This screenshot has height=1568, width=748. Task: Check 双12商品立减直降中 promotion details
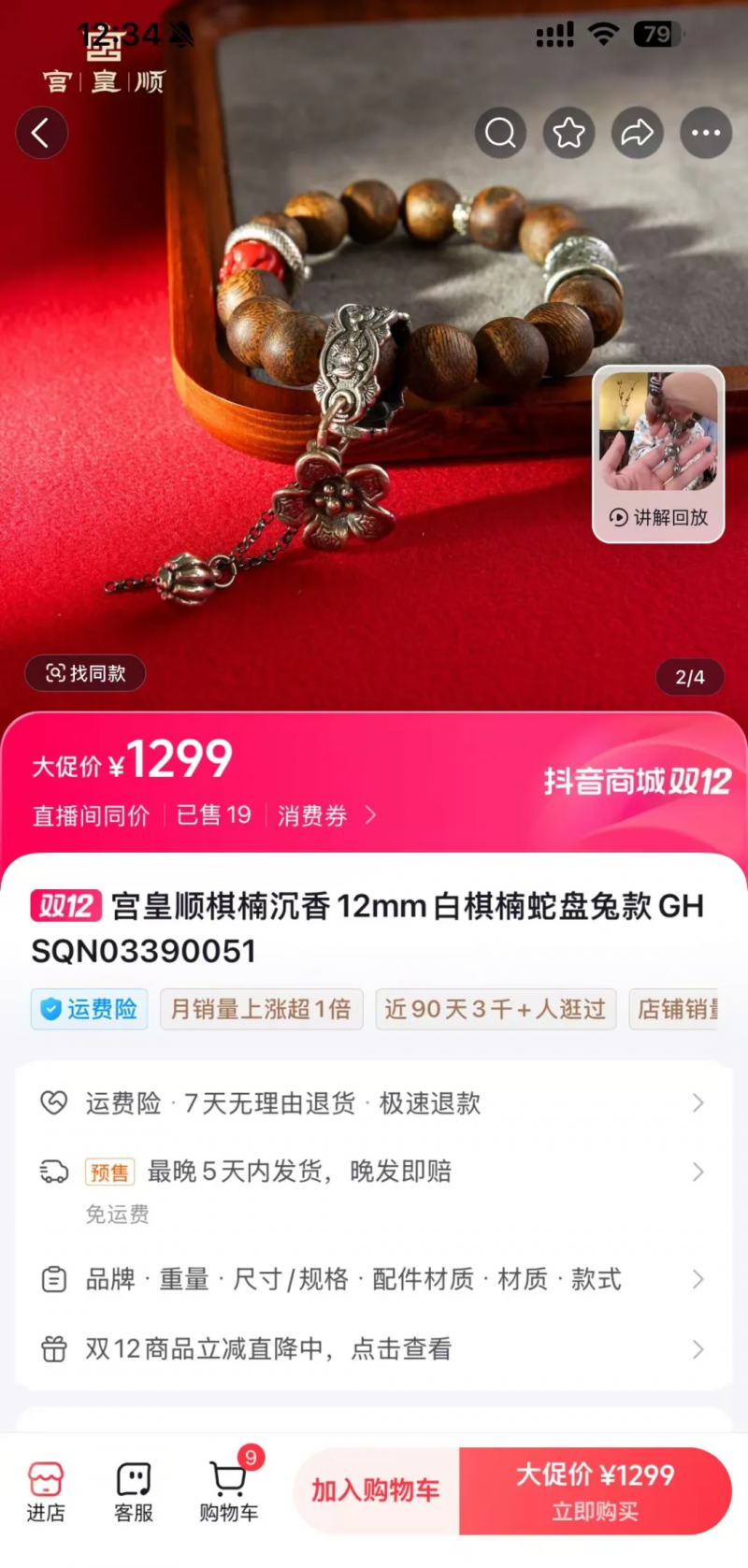tap(374, 1348)
